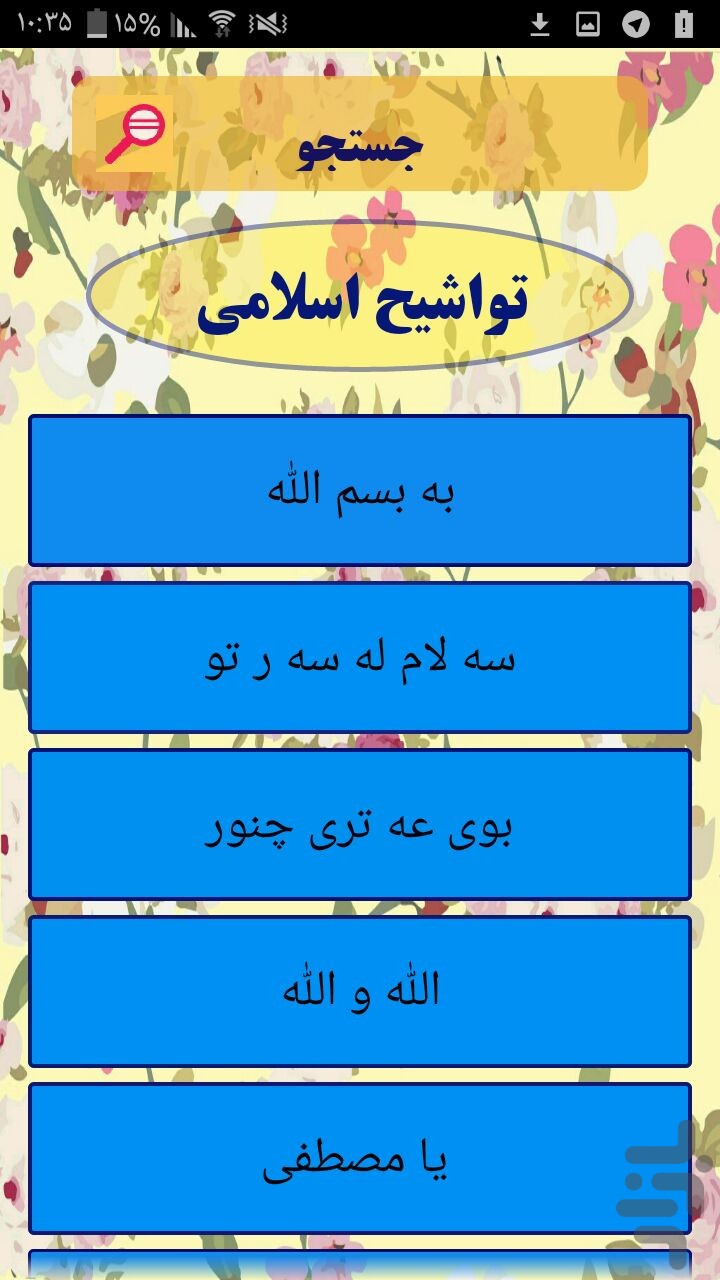The image size is (720, 1280).
Task: Choose the الله و الله entry
Action: (x=360, y=992)
